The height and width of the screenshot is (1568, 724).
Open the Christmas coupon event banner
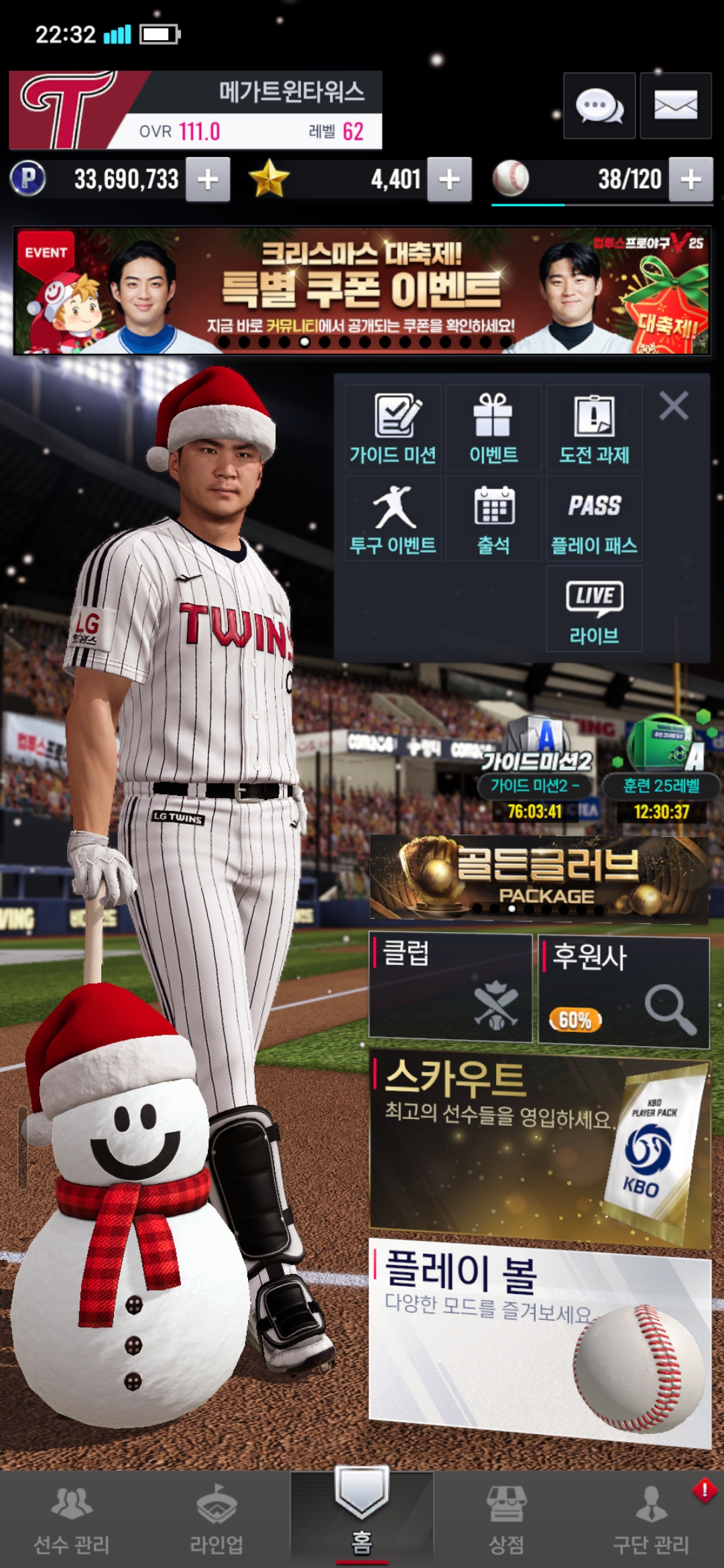click(362, 290)
